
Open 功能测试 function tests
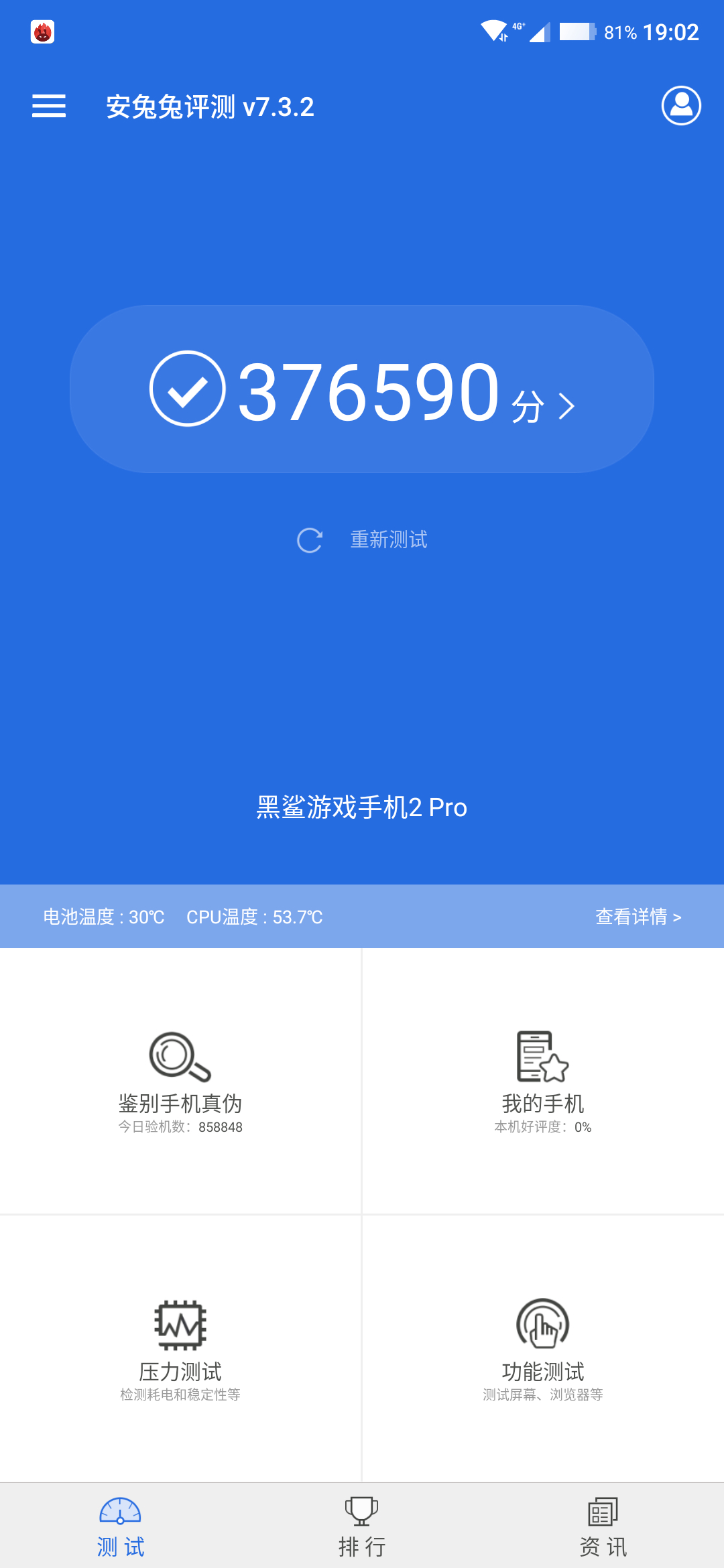543,1348
